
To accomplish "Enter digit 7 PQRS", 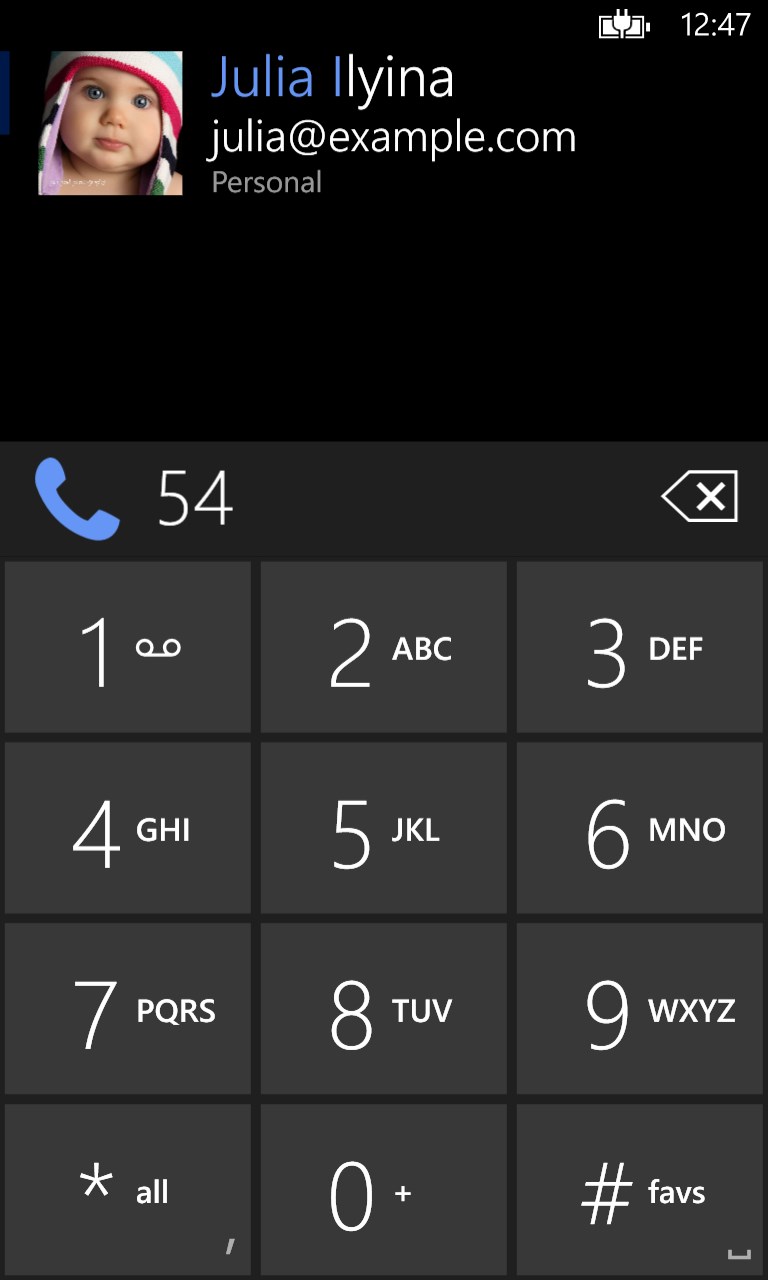I will click(x=128, y=1010).
